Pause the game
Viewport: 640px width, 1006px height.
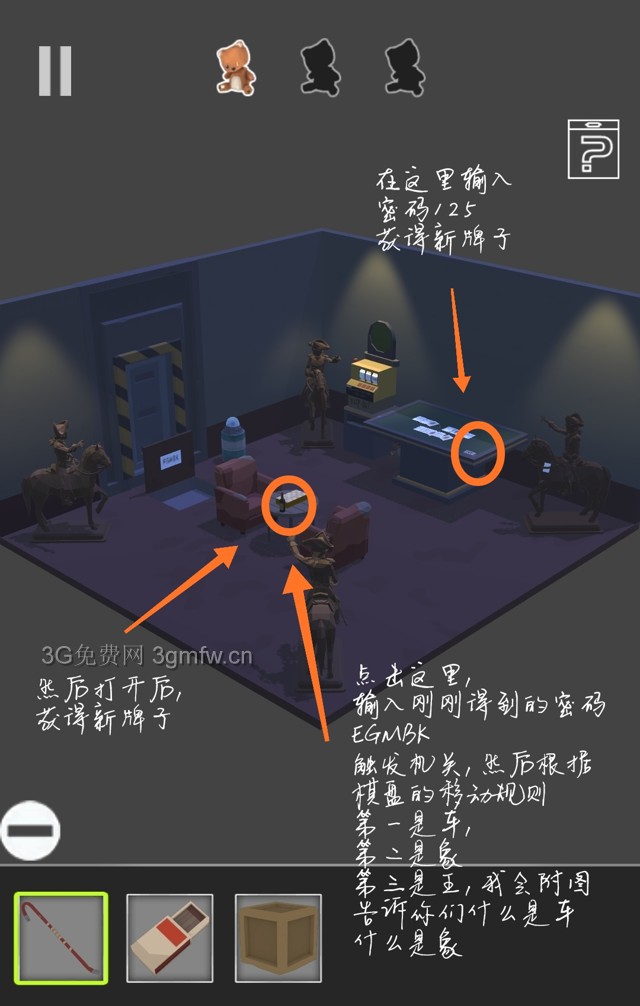(x=55, y=71)
